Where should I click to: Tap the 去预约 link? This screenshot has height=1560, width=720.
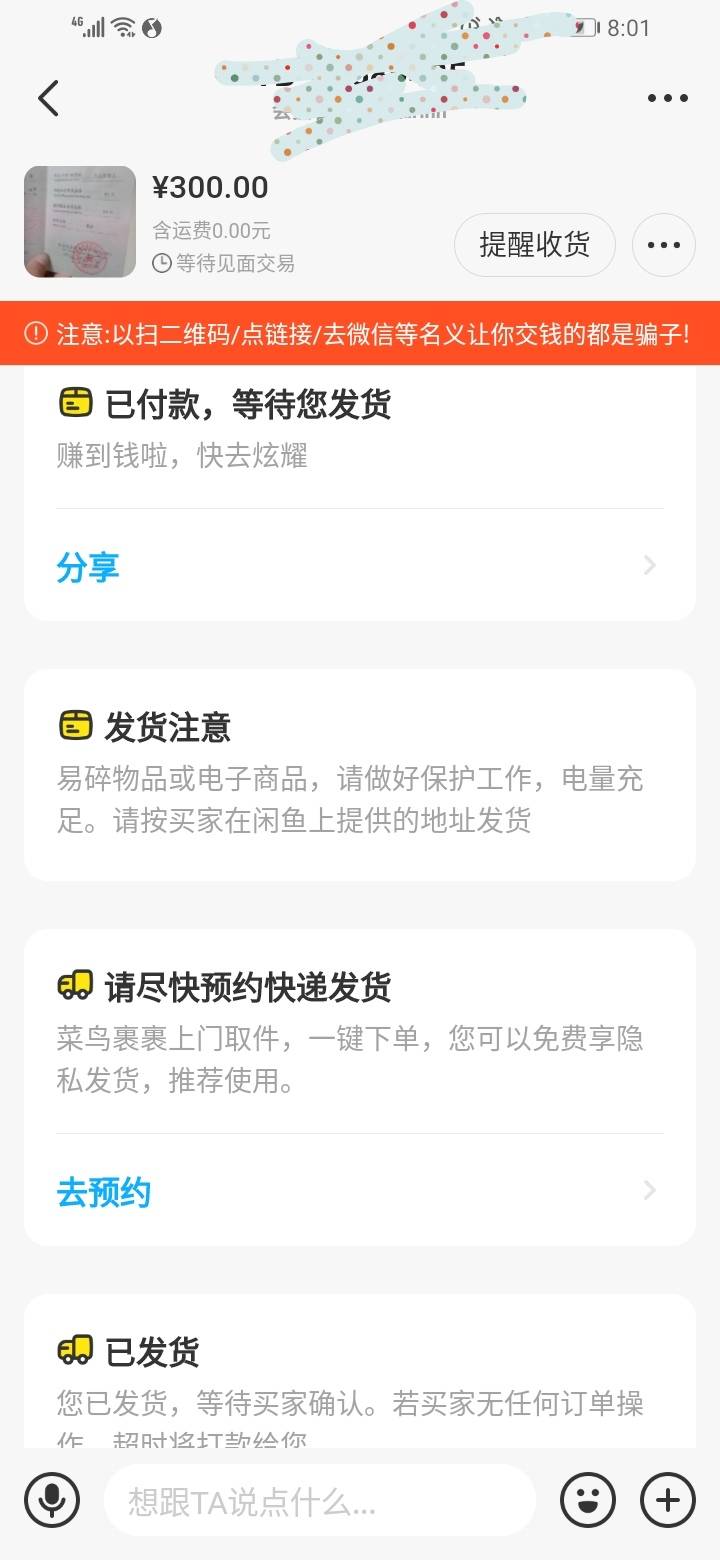[103, 1191]
